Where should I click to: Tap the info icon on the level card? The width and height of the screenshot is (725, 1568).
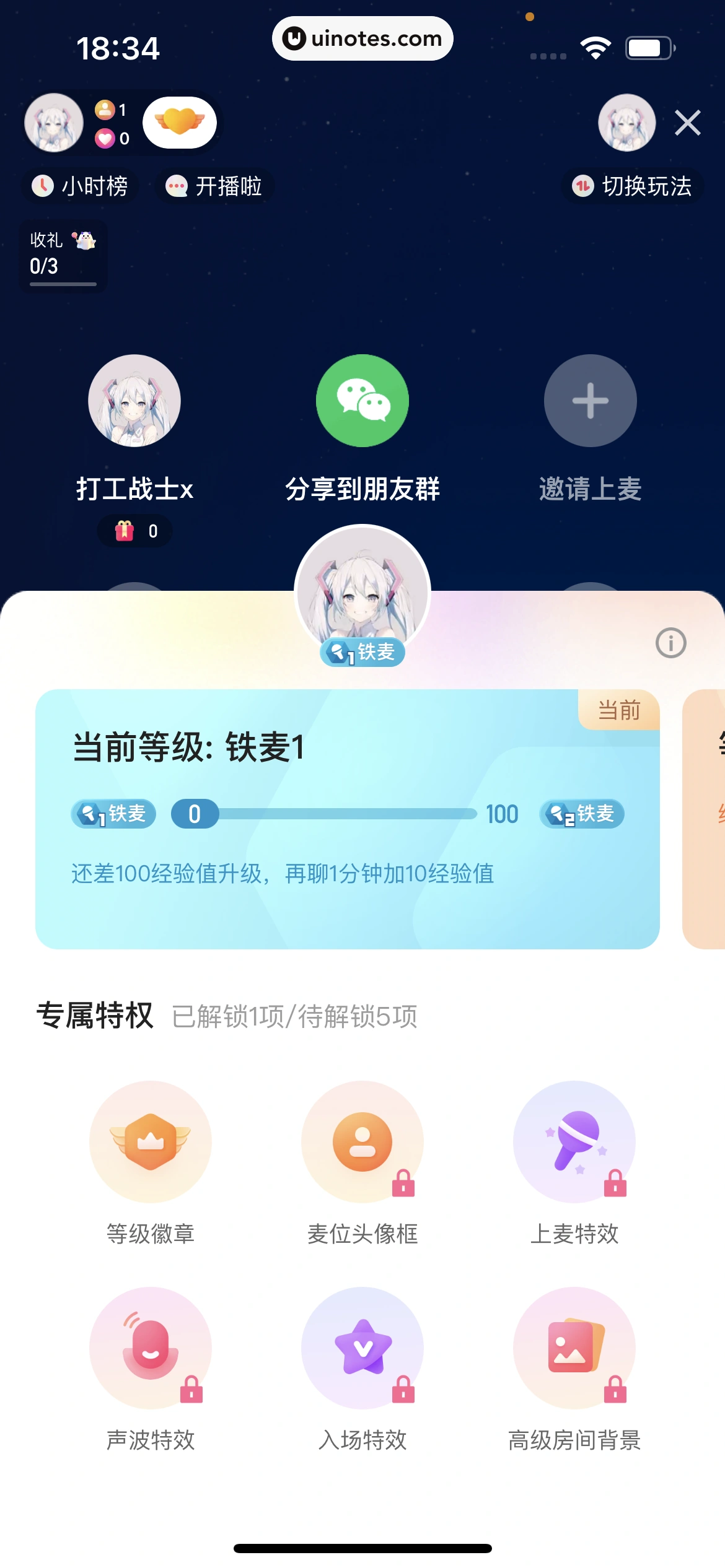point(670,643)
